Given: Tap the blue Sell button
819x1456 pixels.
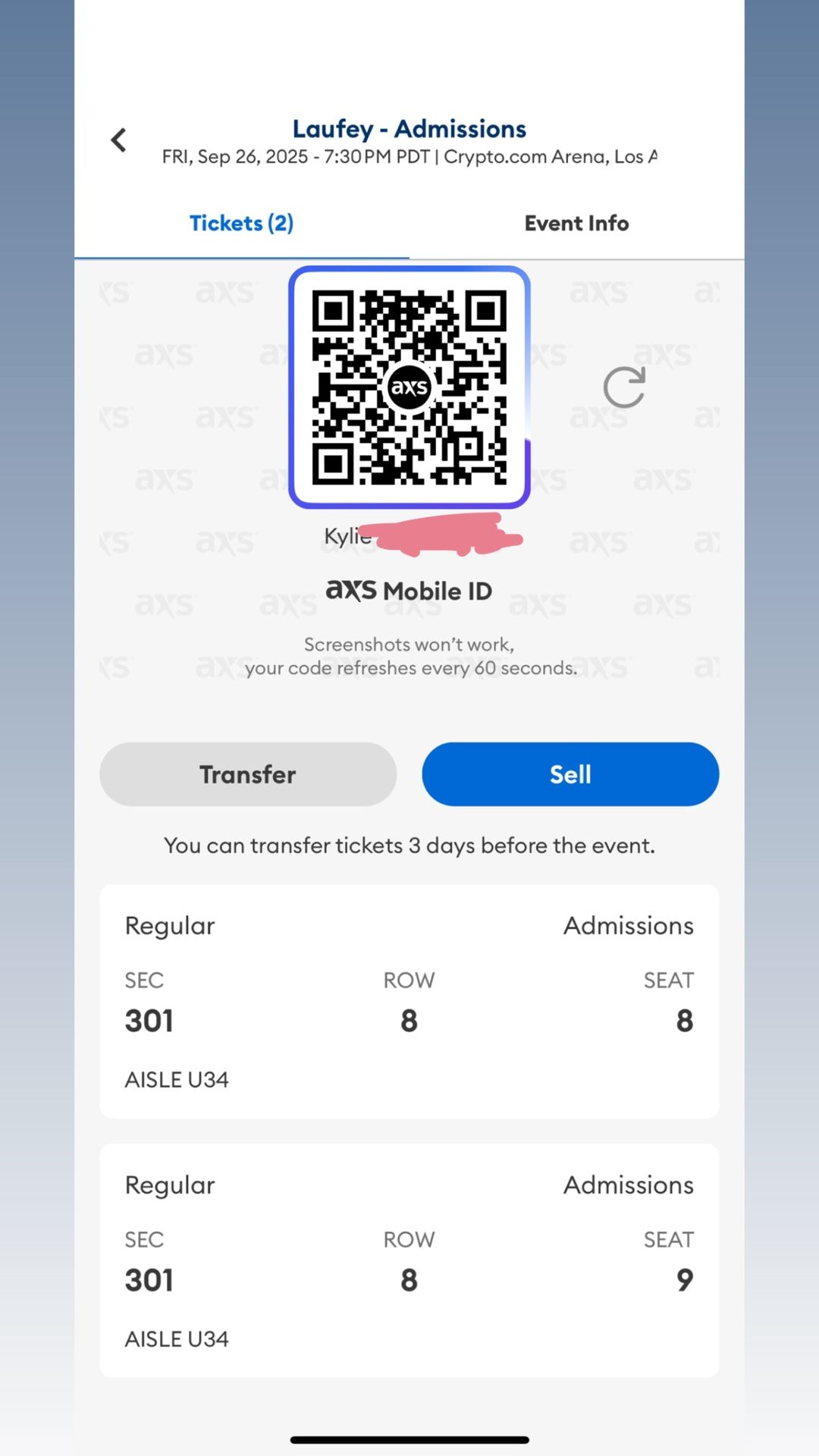Looking at the screenshot, I should tap(570, 773).
